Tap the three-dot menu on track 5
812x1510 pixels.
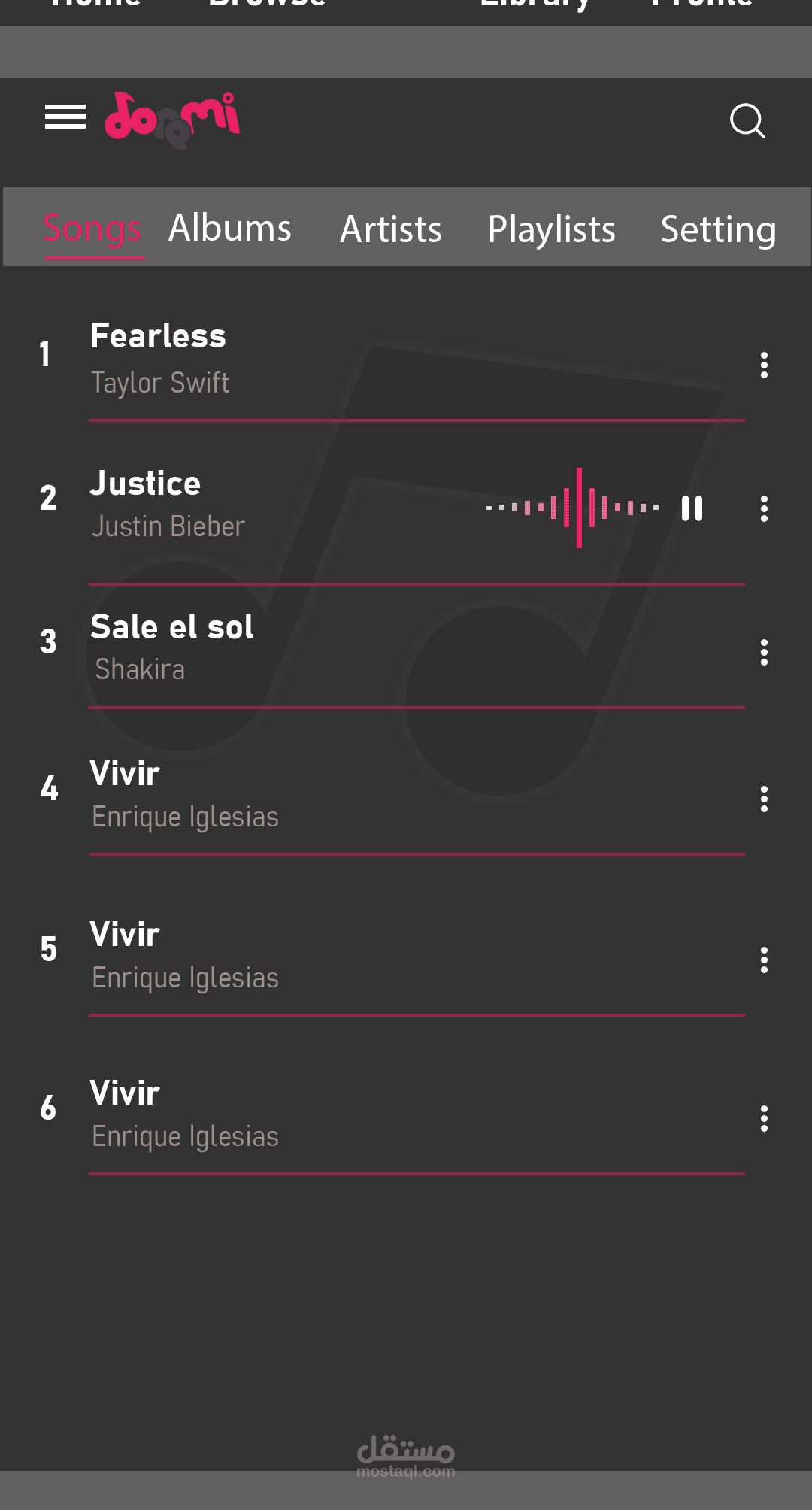(764, 960)
